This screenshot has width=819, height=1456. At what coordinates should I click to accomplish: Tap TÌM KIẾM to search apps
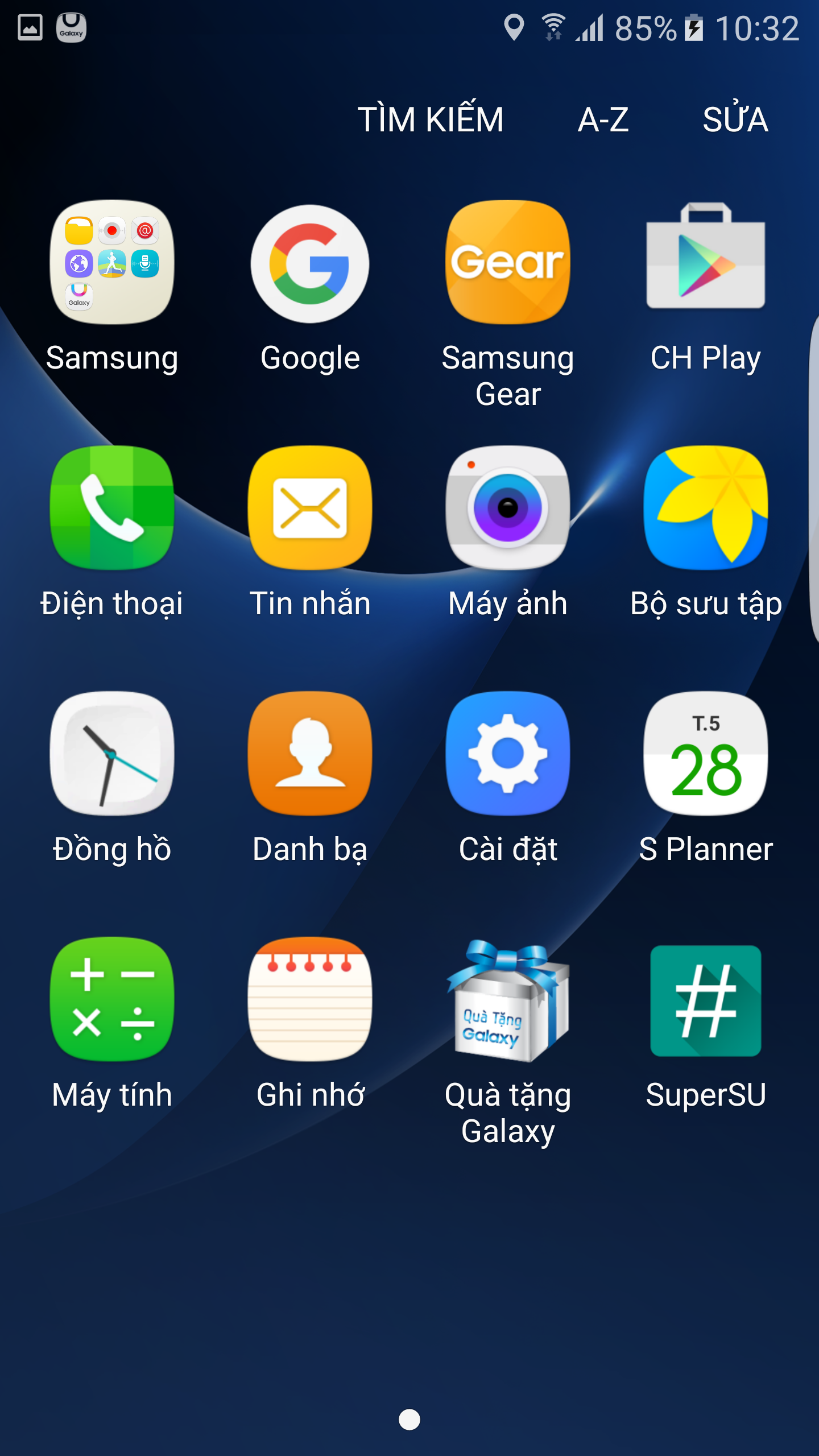pos(431,119)
